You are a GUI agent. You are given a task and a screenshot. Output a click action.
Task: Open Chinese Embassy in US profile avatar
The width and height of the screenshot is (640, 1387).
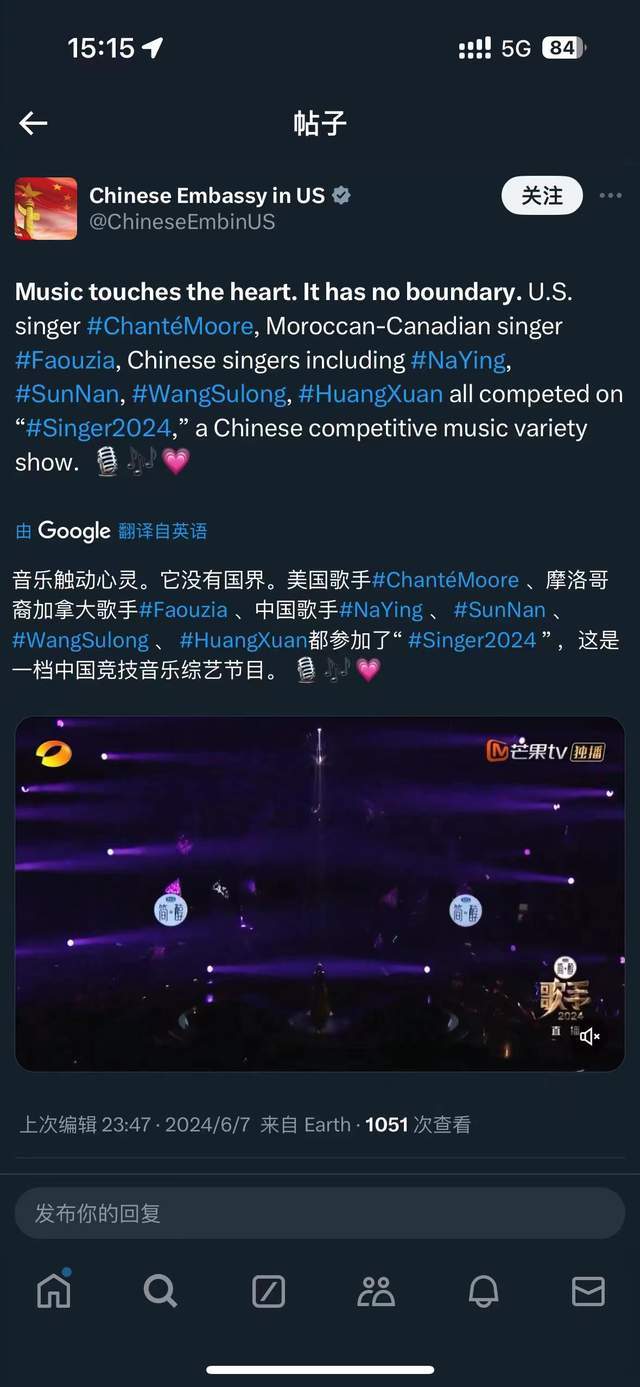tap(46, 208)
